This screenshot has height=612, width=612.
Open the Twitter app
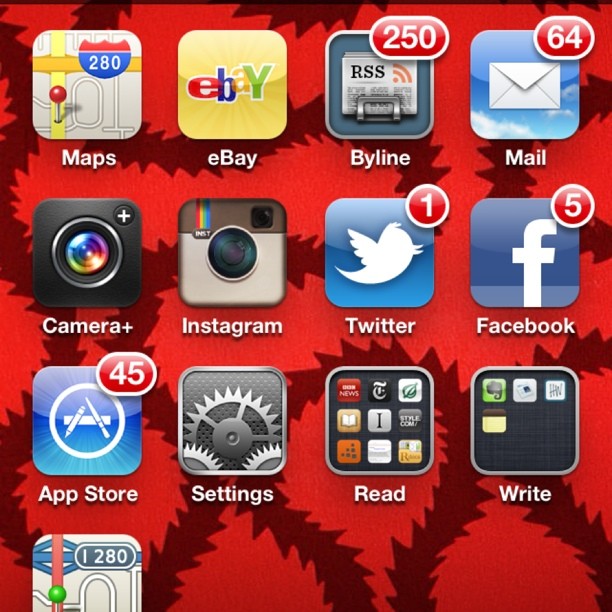click(x=379, y=253)
